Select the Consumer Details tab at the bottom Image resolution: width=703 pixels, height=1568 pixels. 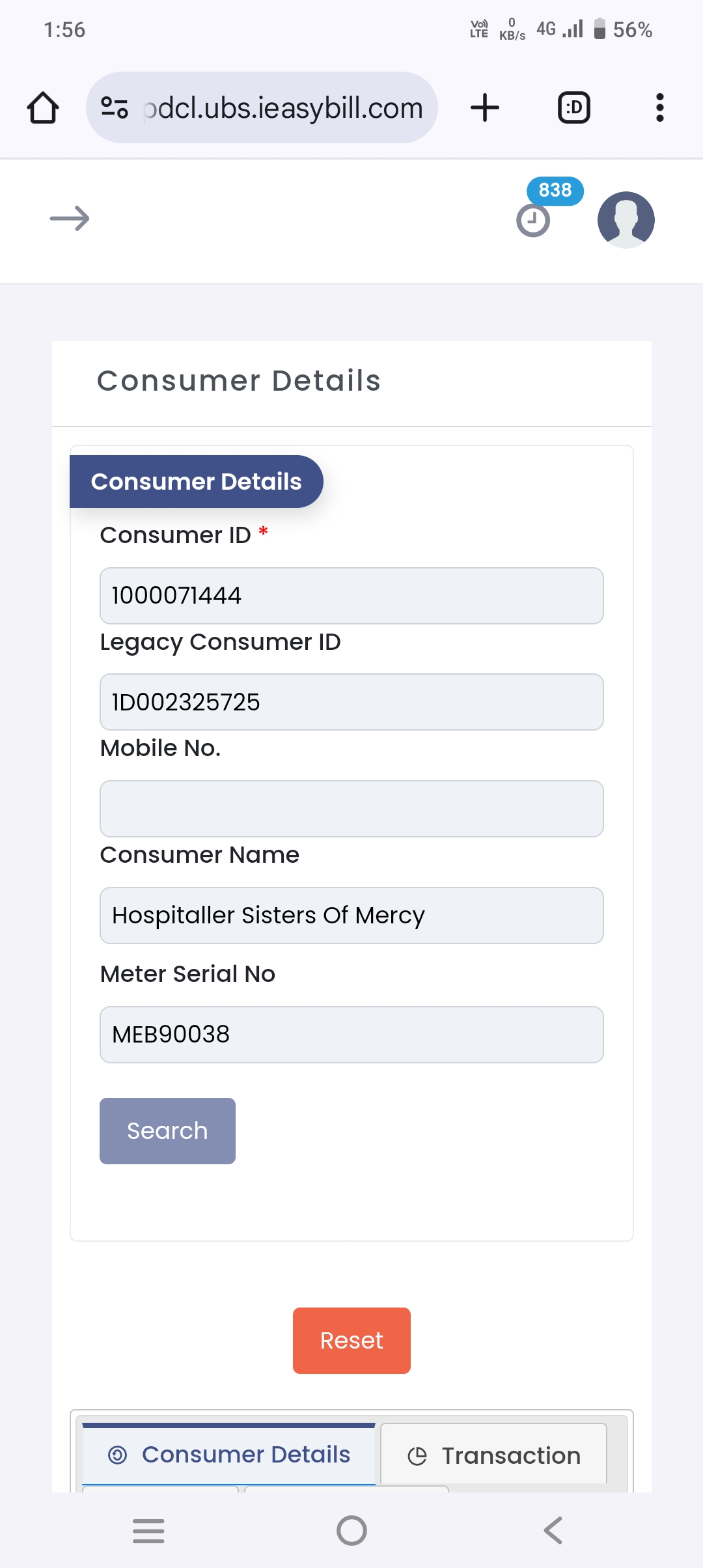(x=228, y=1455)
